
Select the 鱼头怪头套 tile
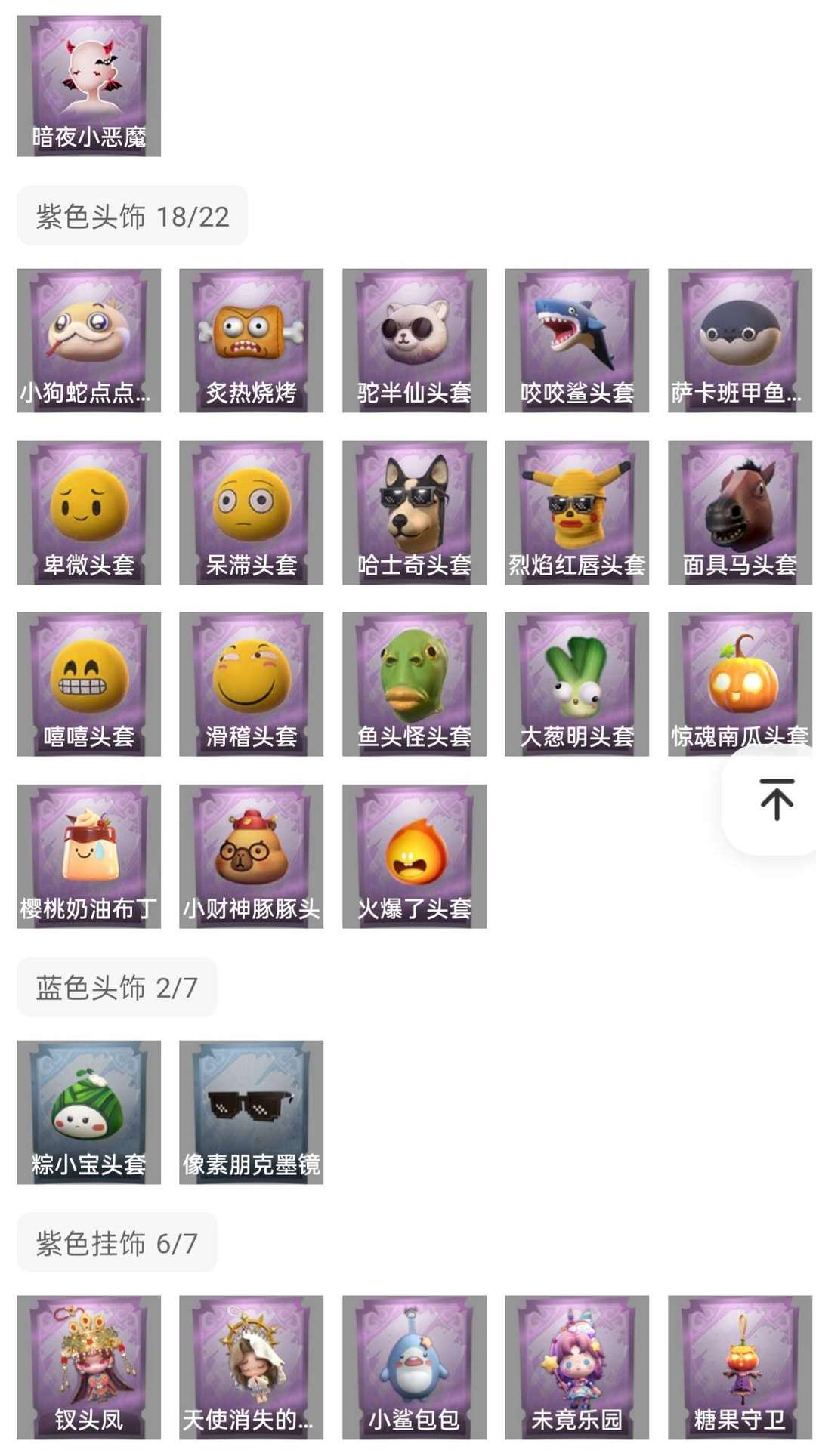point(414,684)
